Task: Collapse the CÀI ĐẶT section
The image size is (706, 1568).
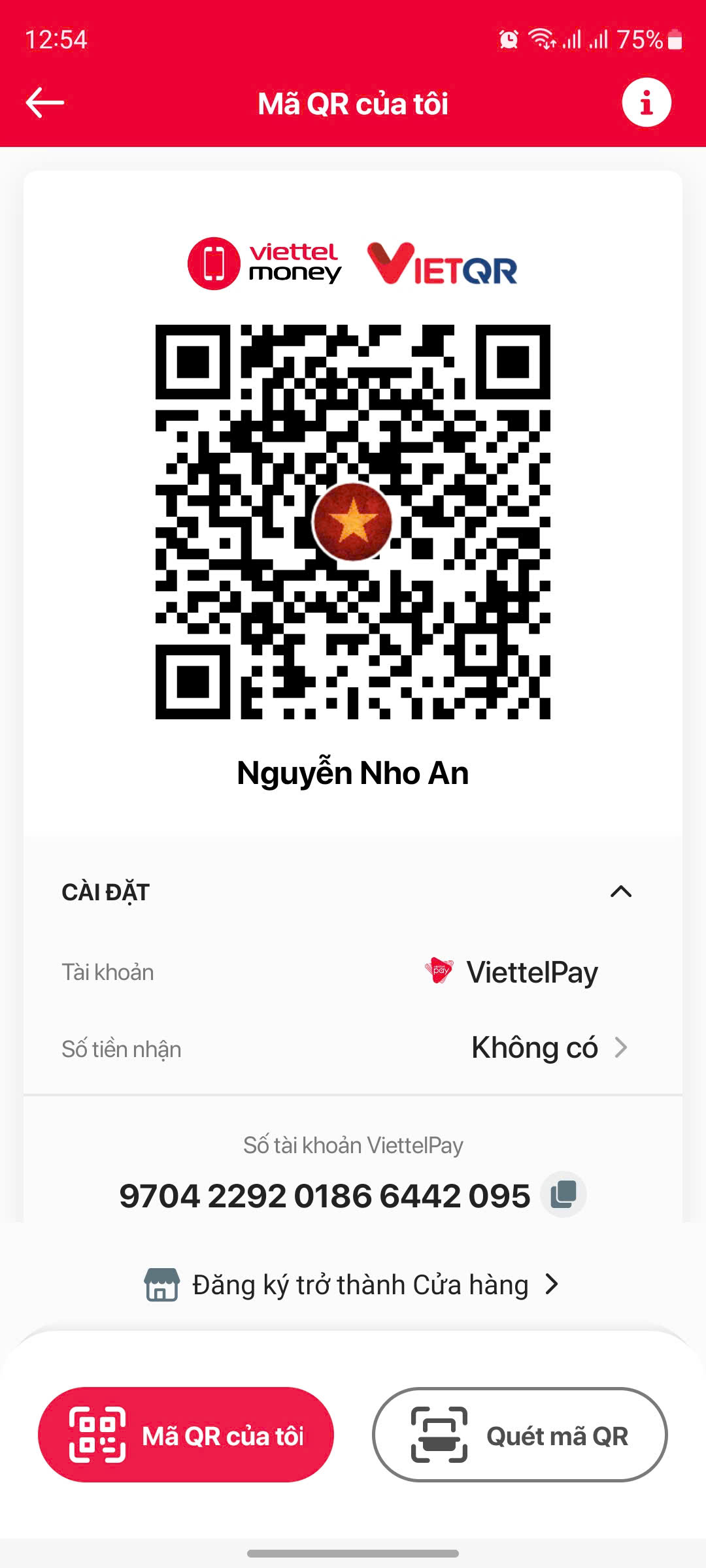Action: [x=620, y=891]
